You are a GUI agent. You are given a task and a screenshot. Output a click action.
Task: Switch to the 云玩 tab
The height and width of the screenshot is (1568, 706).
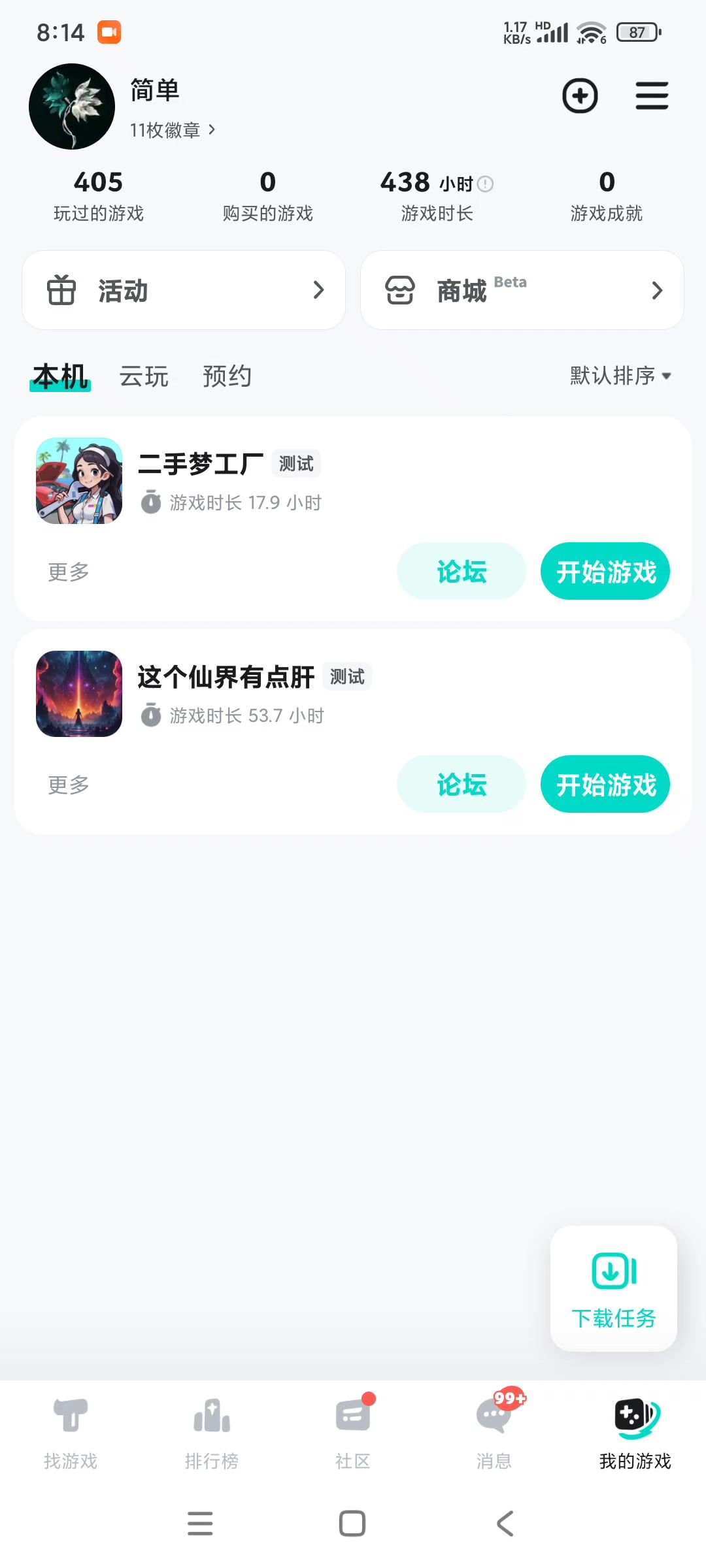pyautogui.click(x=144, y=376)
